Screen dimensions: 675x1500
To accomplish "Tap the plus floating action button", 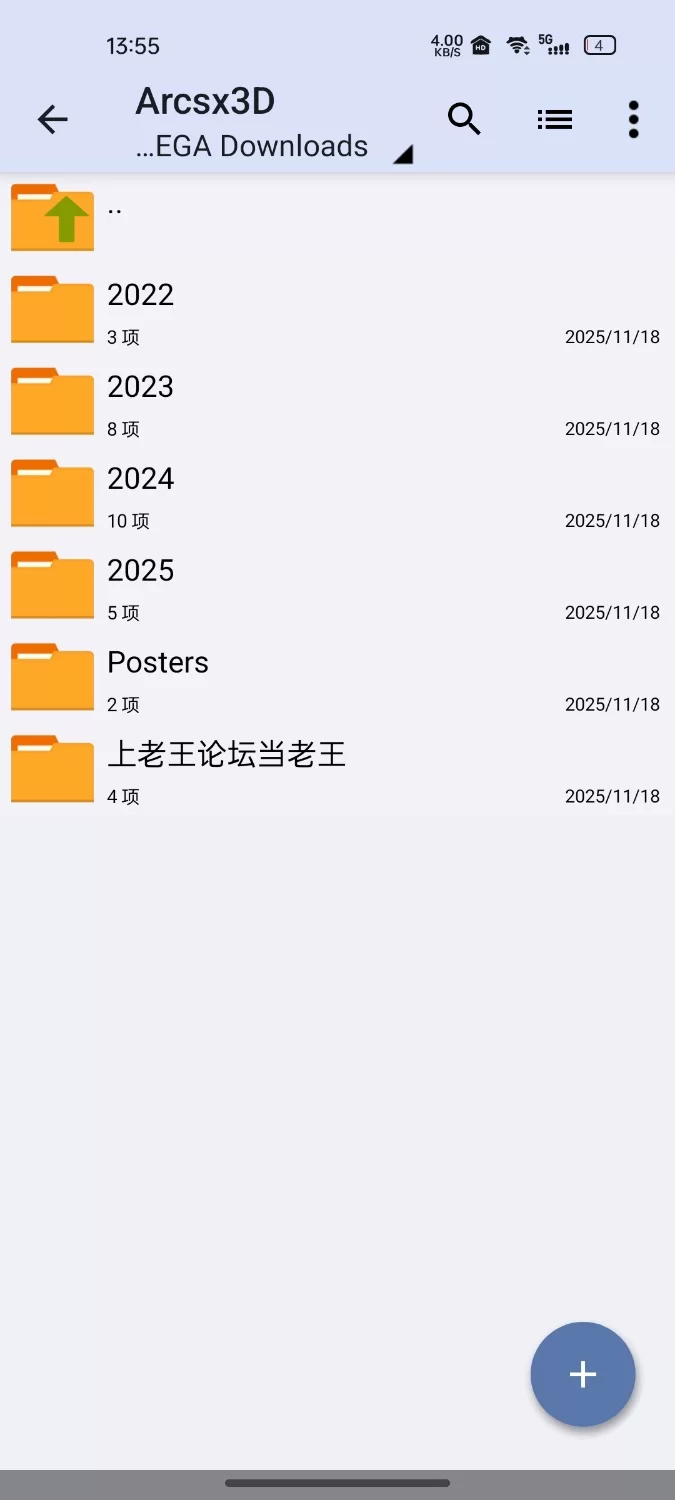I will click(x=582, y=1374).
